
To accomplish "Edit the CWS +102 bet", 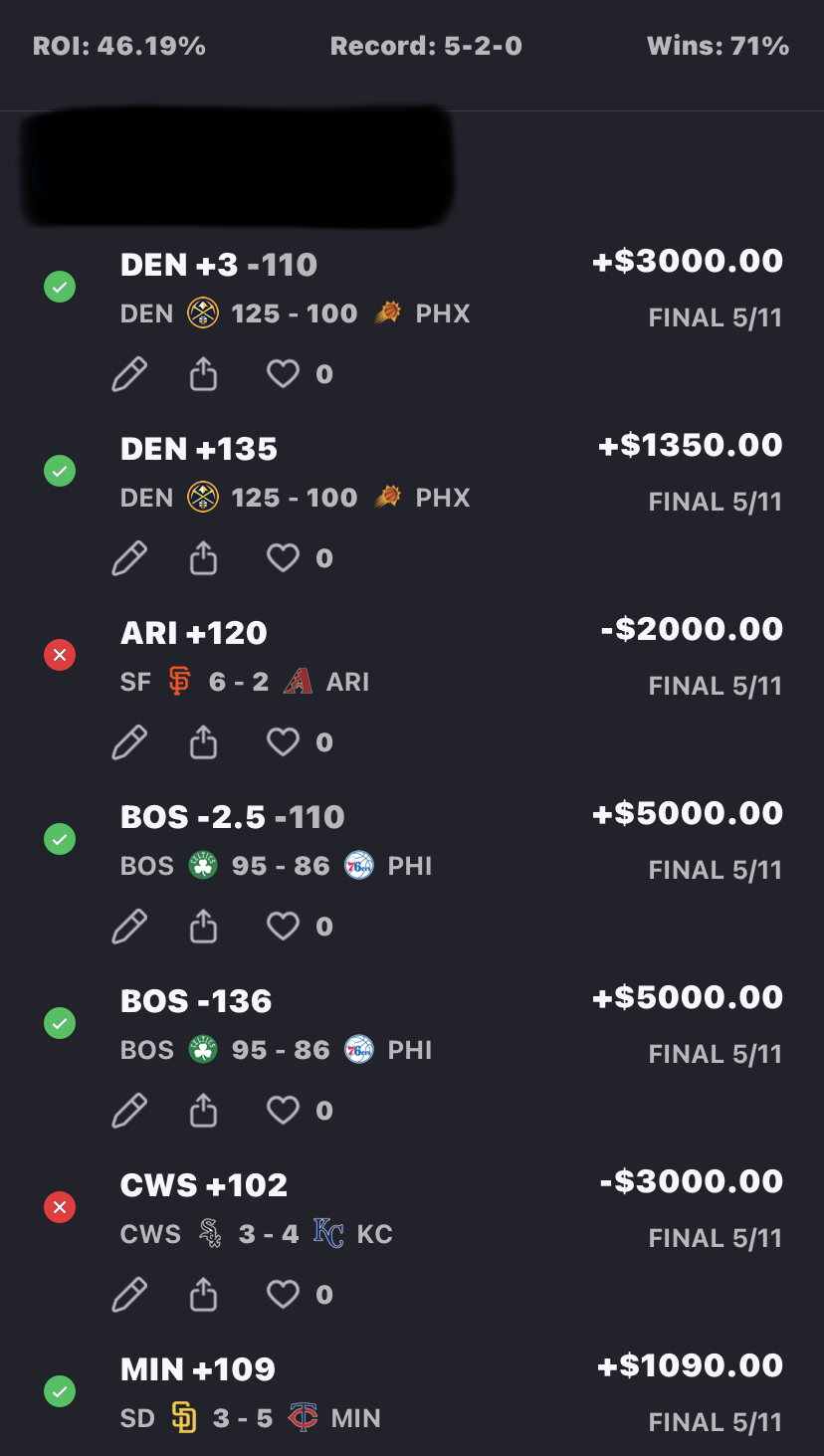I will click(129, 1295).
